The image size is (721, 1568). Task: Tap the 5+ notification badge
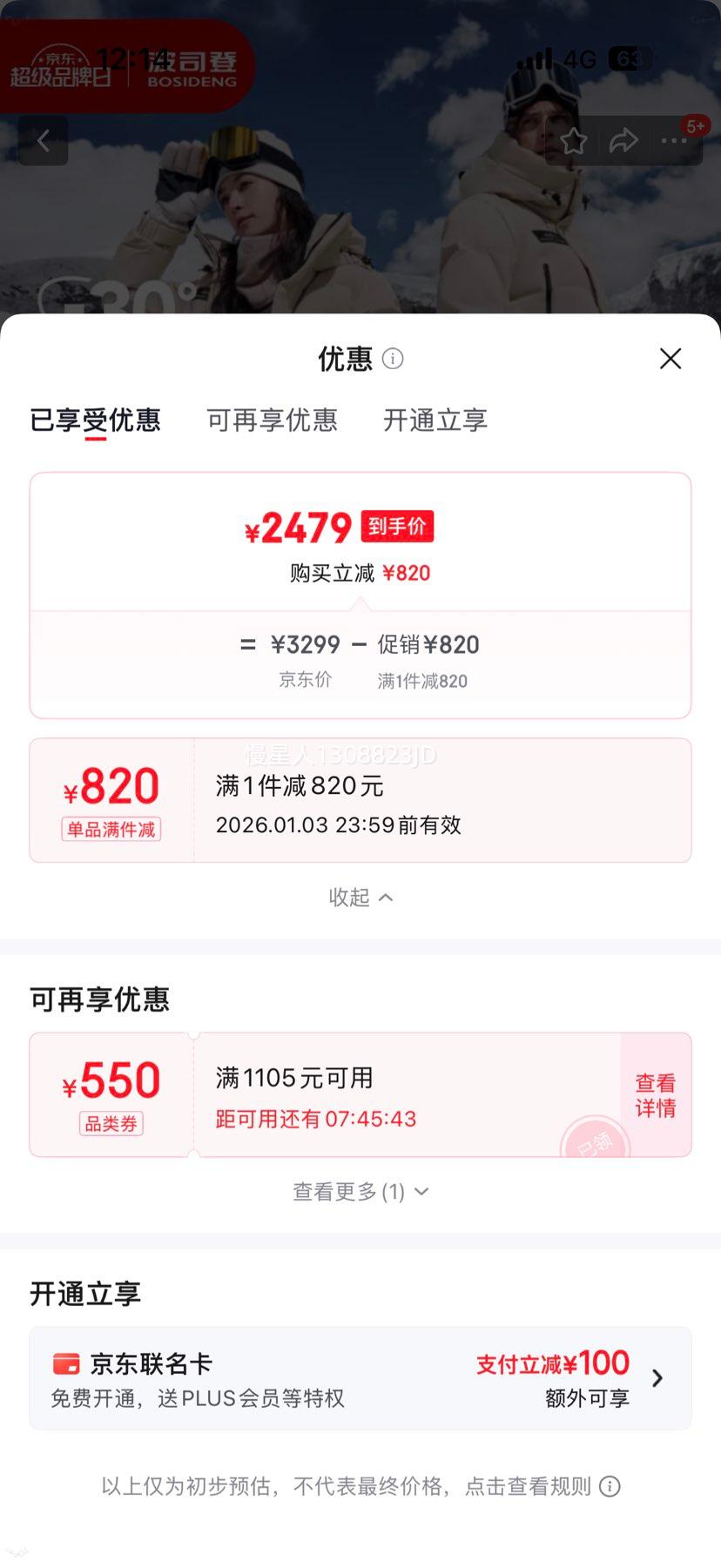694,125
